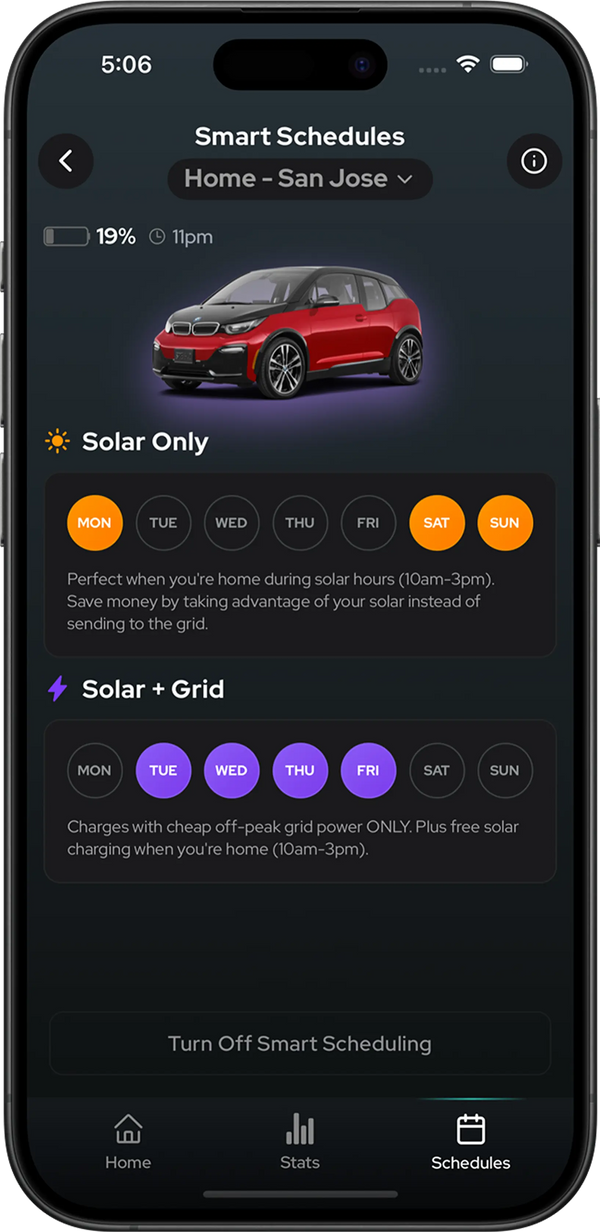
Task: Deselect MON under Solar Only
Action: (95, 523)
